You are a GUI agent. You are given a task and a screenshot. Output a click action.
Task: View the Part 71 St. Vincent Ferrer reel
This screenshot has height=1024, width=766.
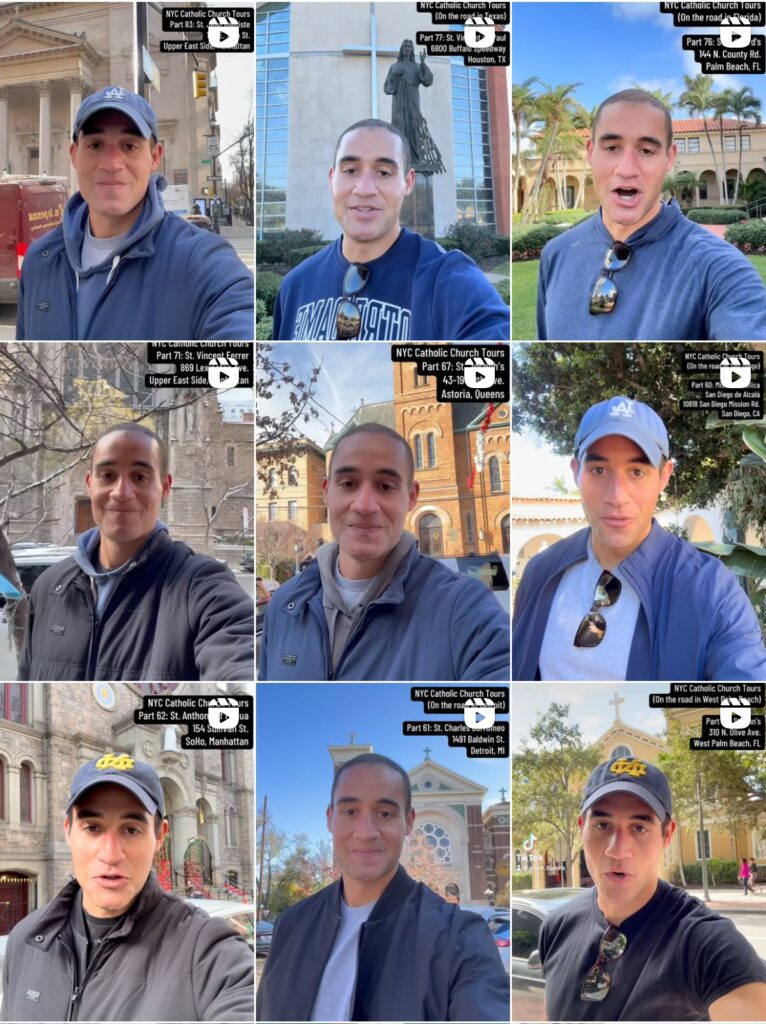click(127, 511)
